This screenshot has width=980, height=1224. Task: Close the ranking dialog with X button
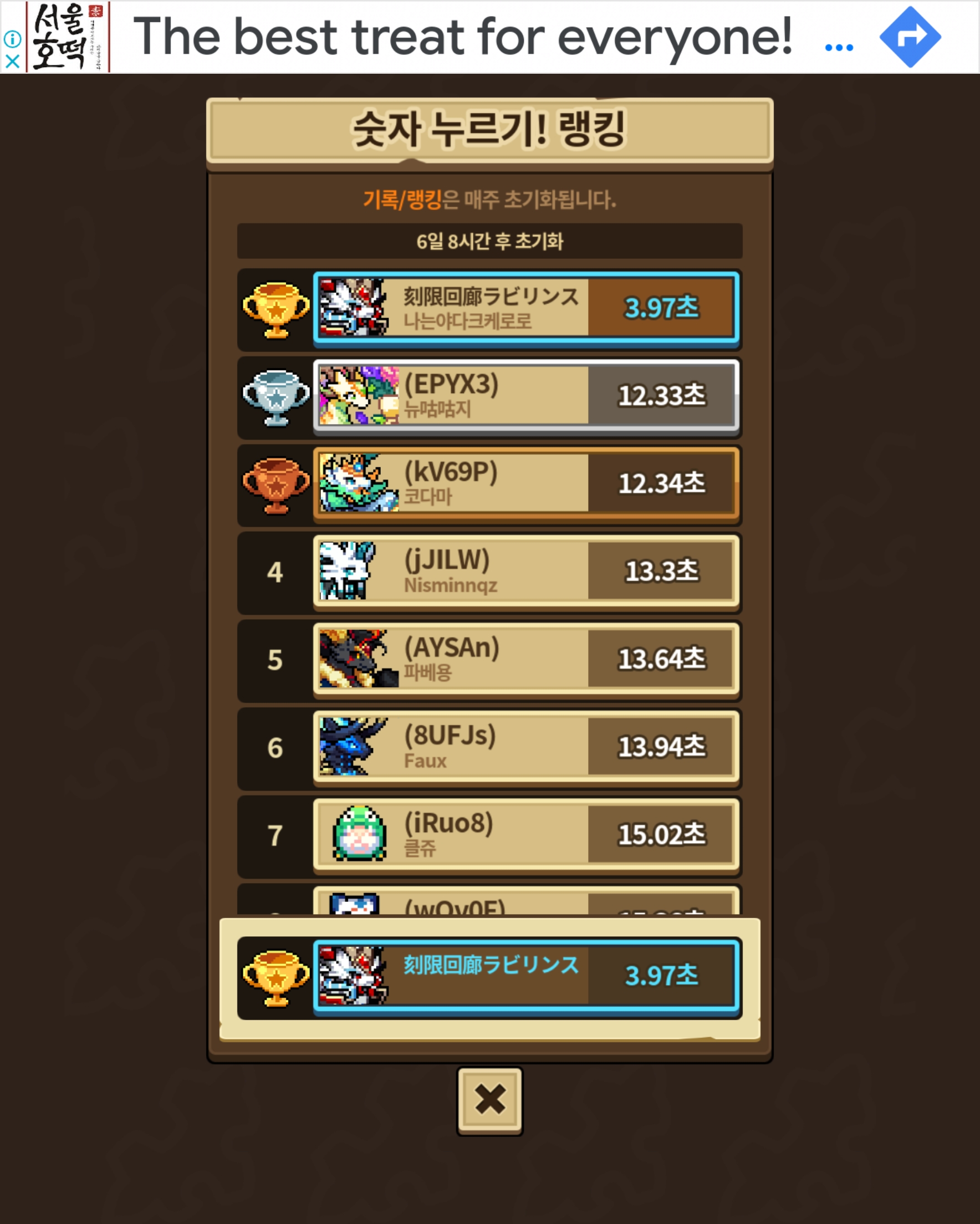point(489,1100)
